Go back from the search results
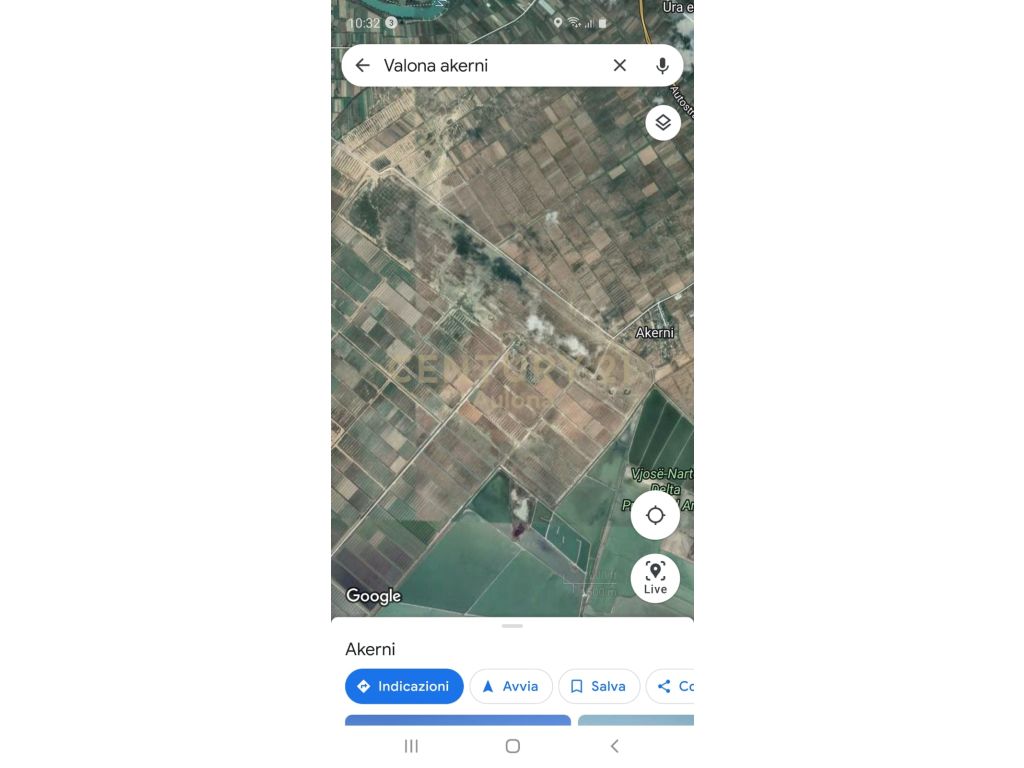 (363, 65)
